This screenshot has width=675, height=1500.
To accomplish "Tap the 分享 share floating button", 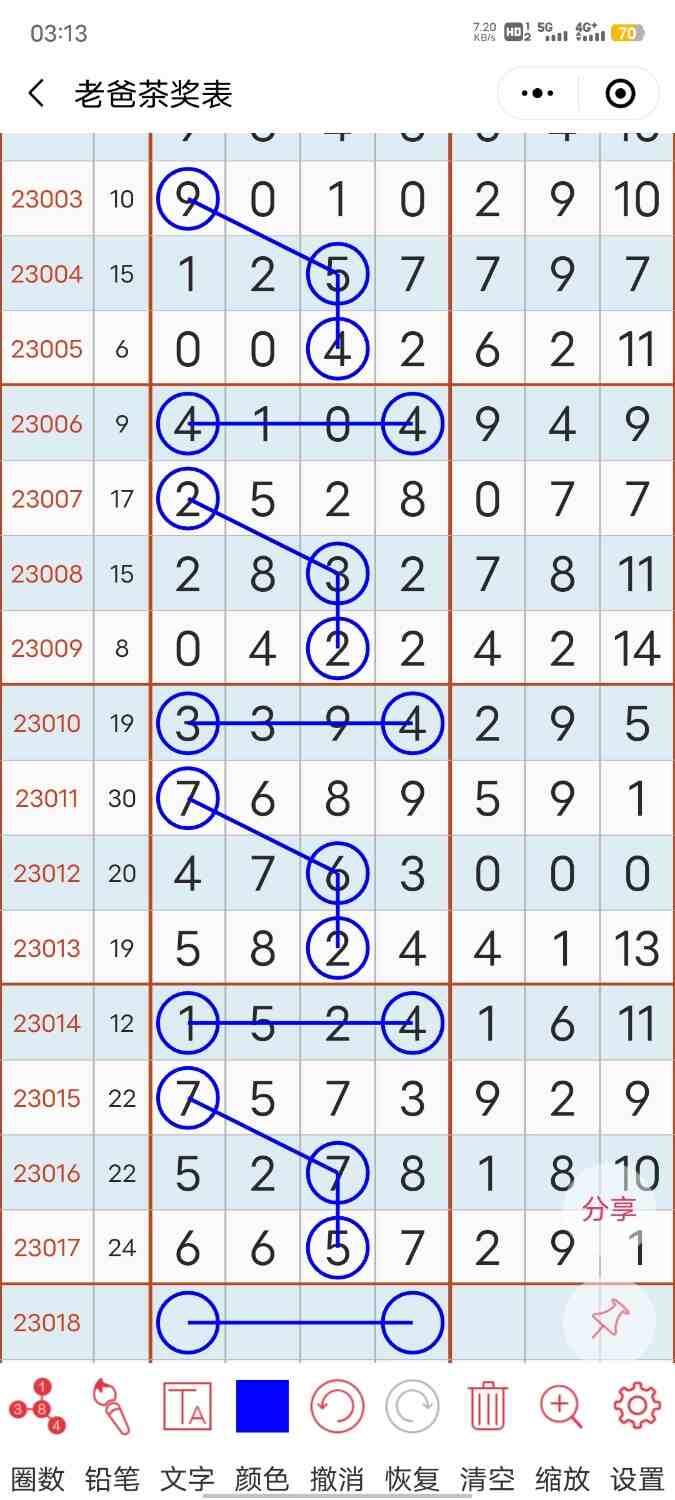I will 609,1209.
